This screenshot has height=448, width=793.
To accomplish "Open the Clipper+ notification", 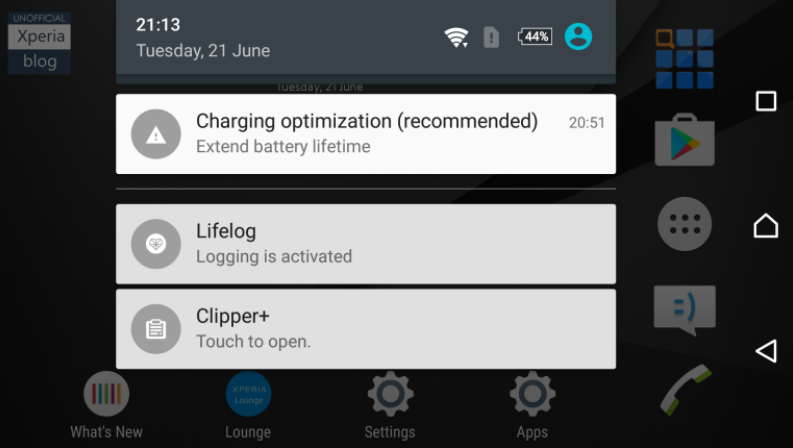I will coord(365,329).
